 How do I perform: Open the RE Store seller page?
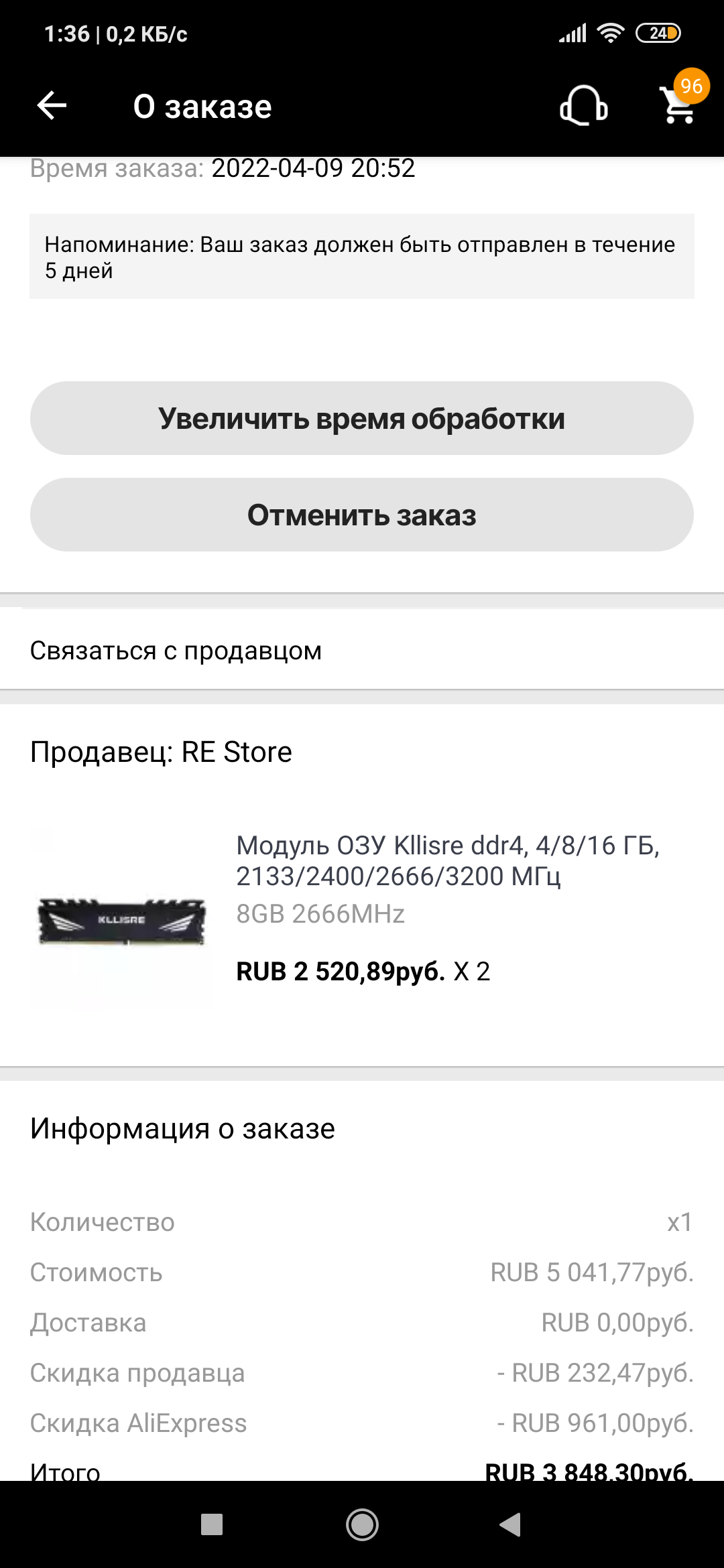[x=161, y=753]
